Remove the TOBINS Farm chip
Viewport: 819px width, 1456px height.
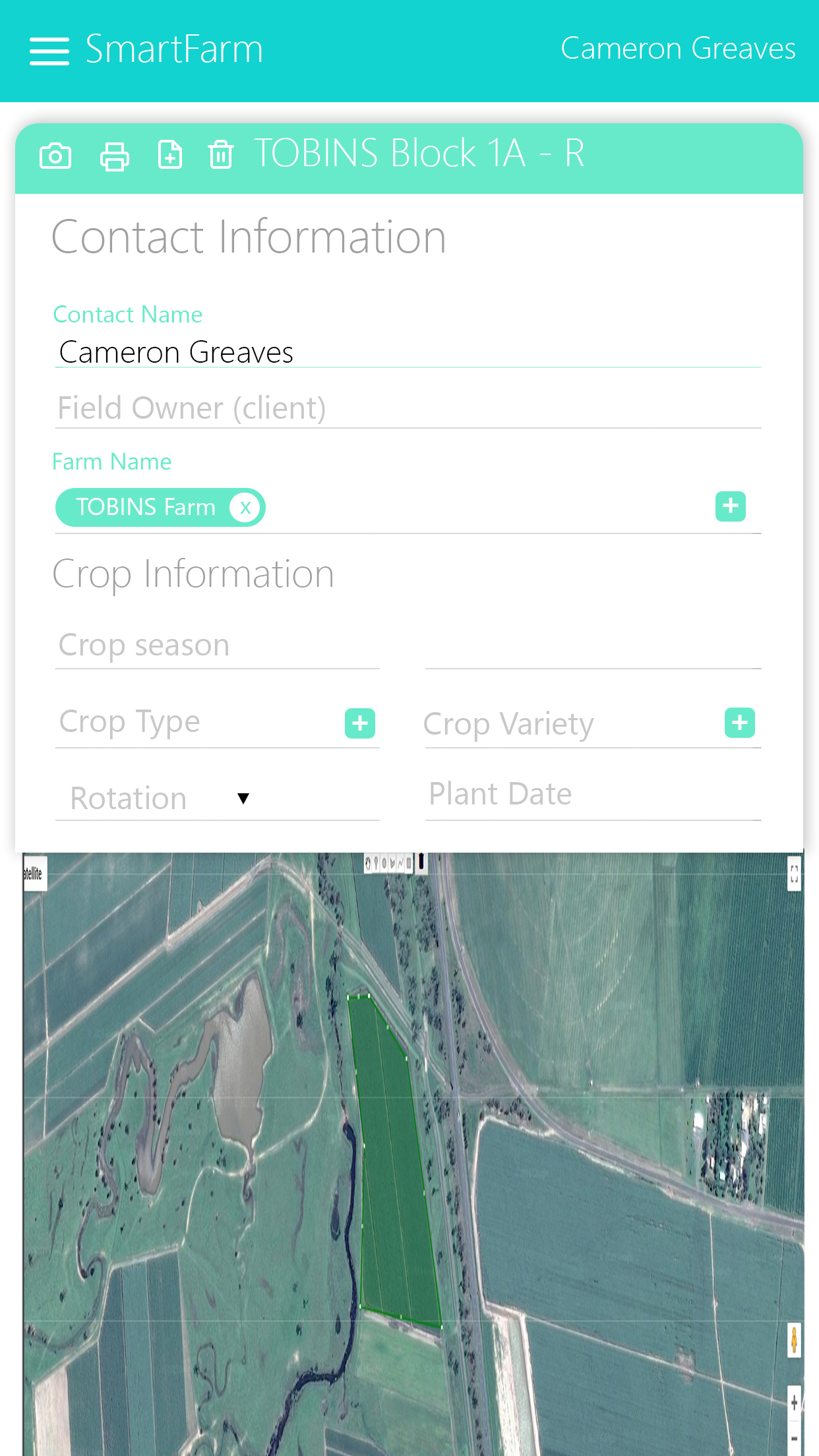point(245,508)
